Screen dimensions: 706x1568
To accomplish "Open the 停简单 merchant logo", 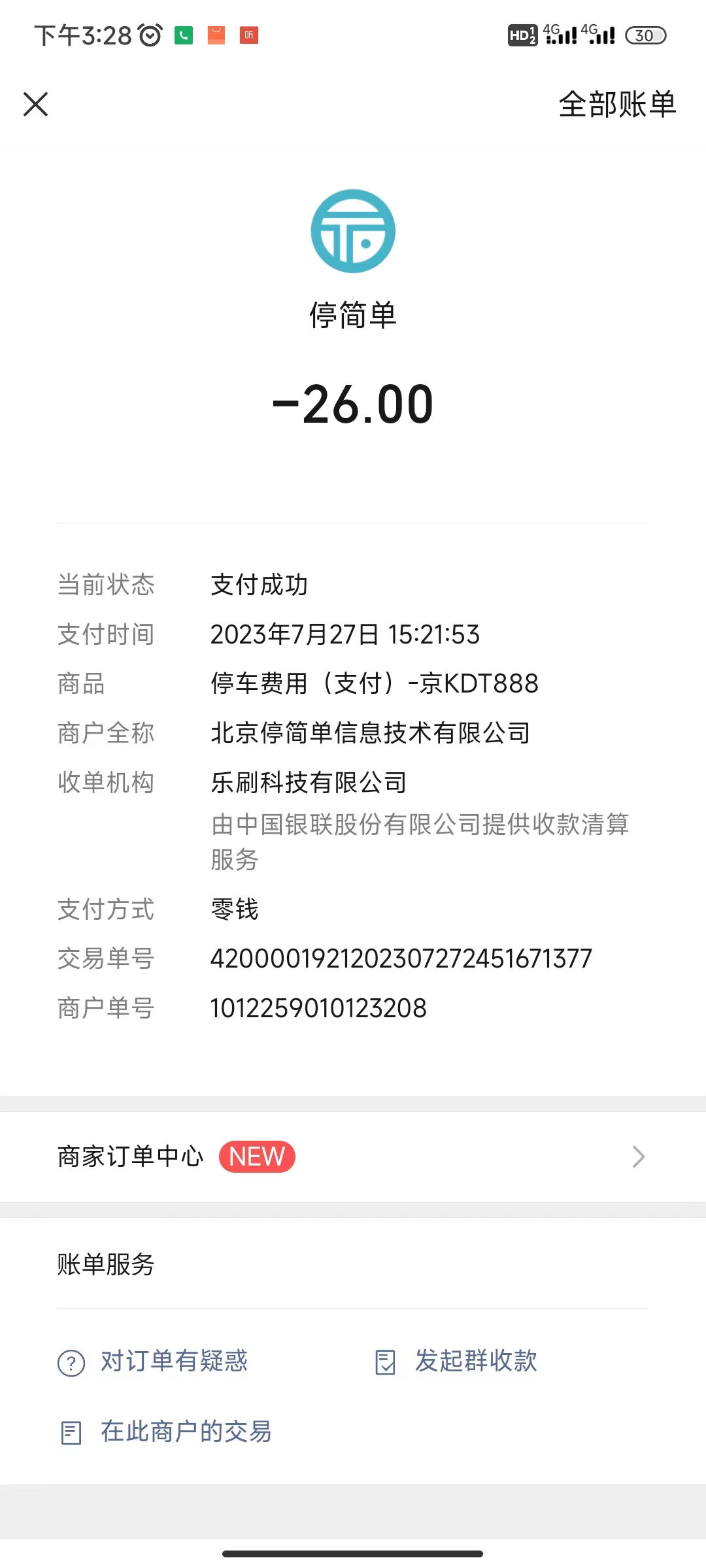I will point(353,231).
